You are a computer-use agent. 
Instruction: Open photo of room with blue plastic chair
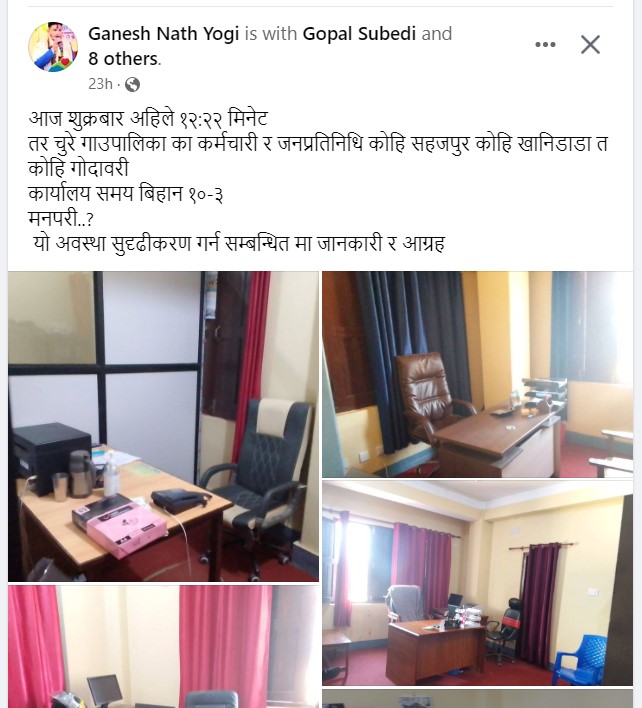click(477, 582)
